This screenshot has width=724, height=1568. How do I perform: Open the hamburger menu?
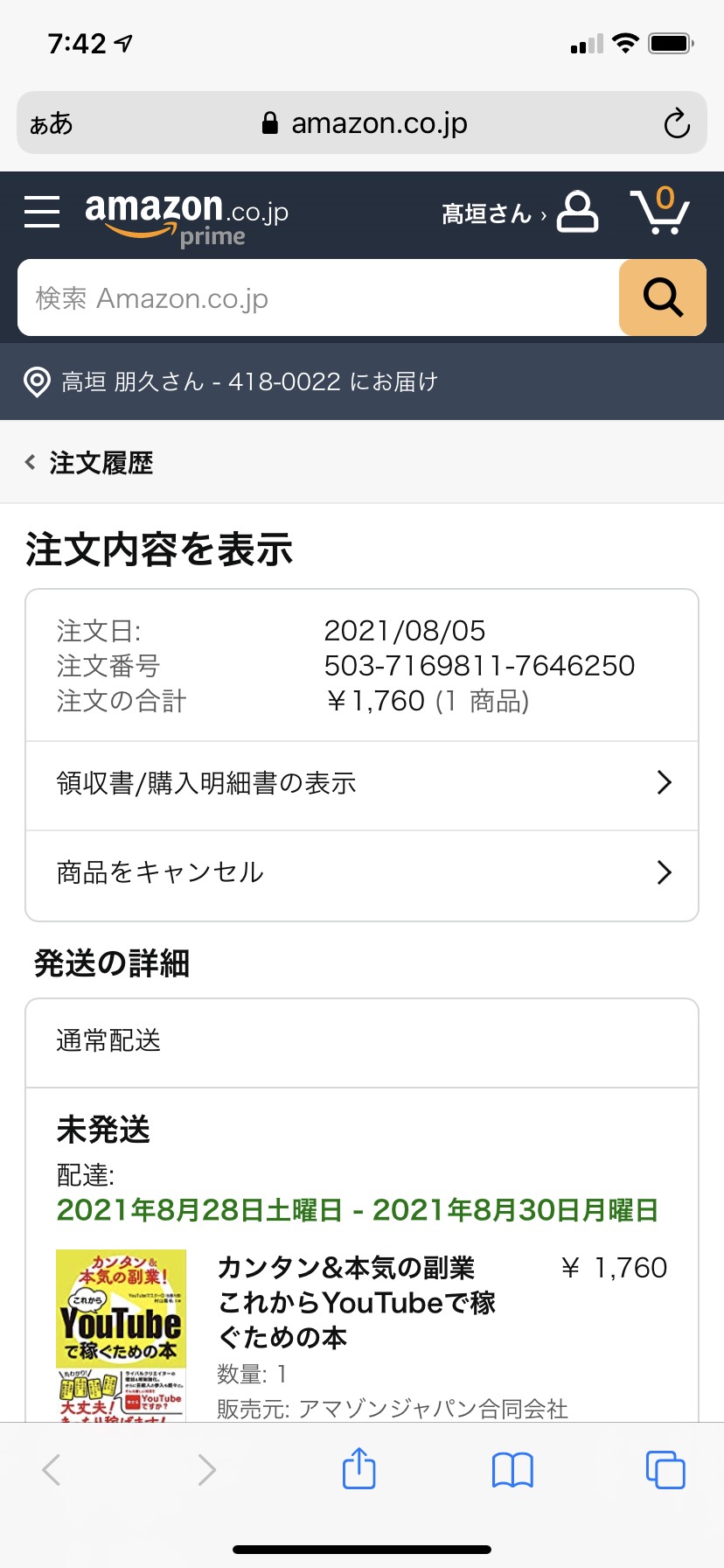[x=42, y=212]
